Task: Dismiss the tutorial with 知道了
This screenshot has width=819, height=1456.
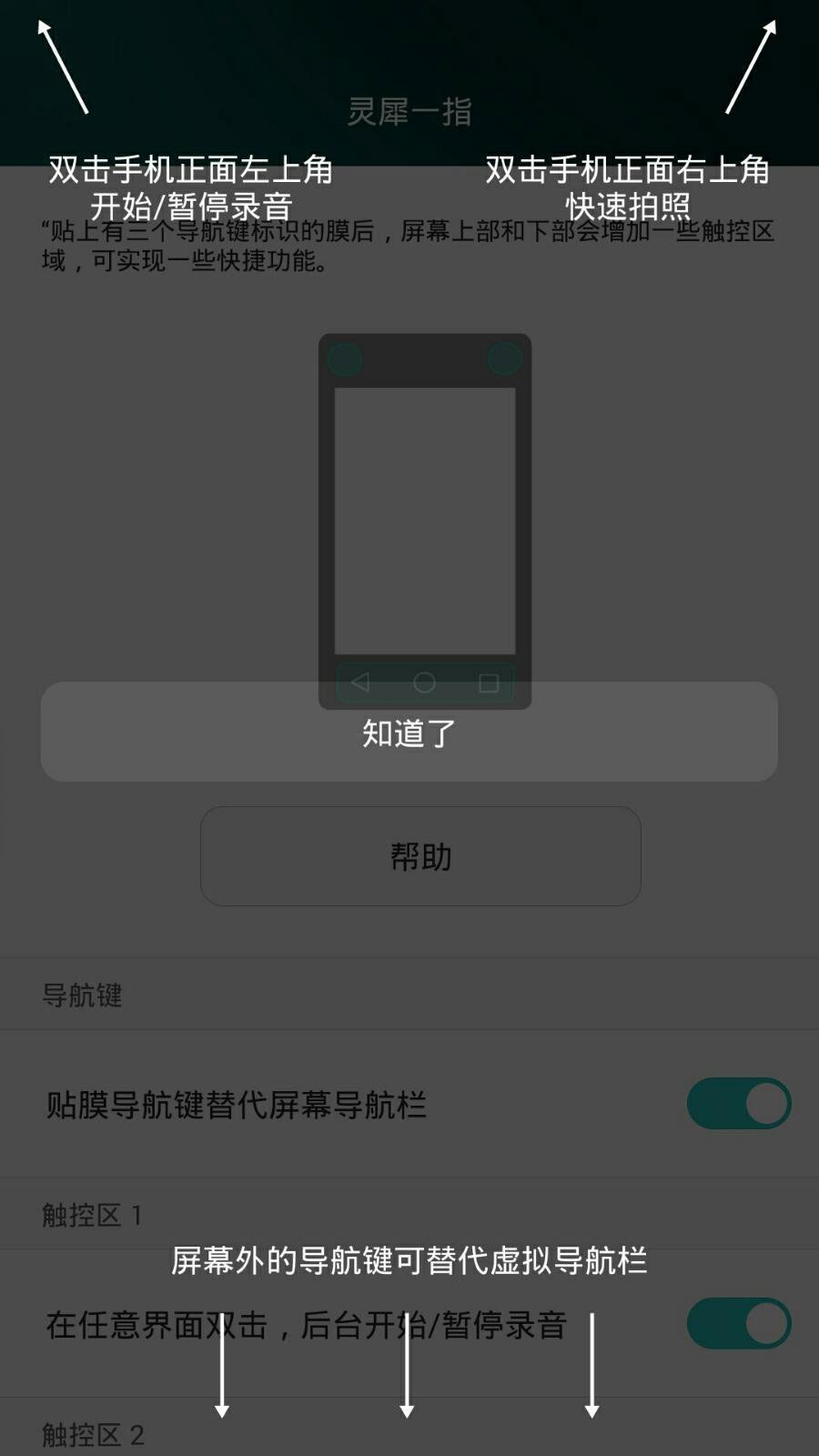Action: point(409,733)
